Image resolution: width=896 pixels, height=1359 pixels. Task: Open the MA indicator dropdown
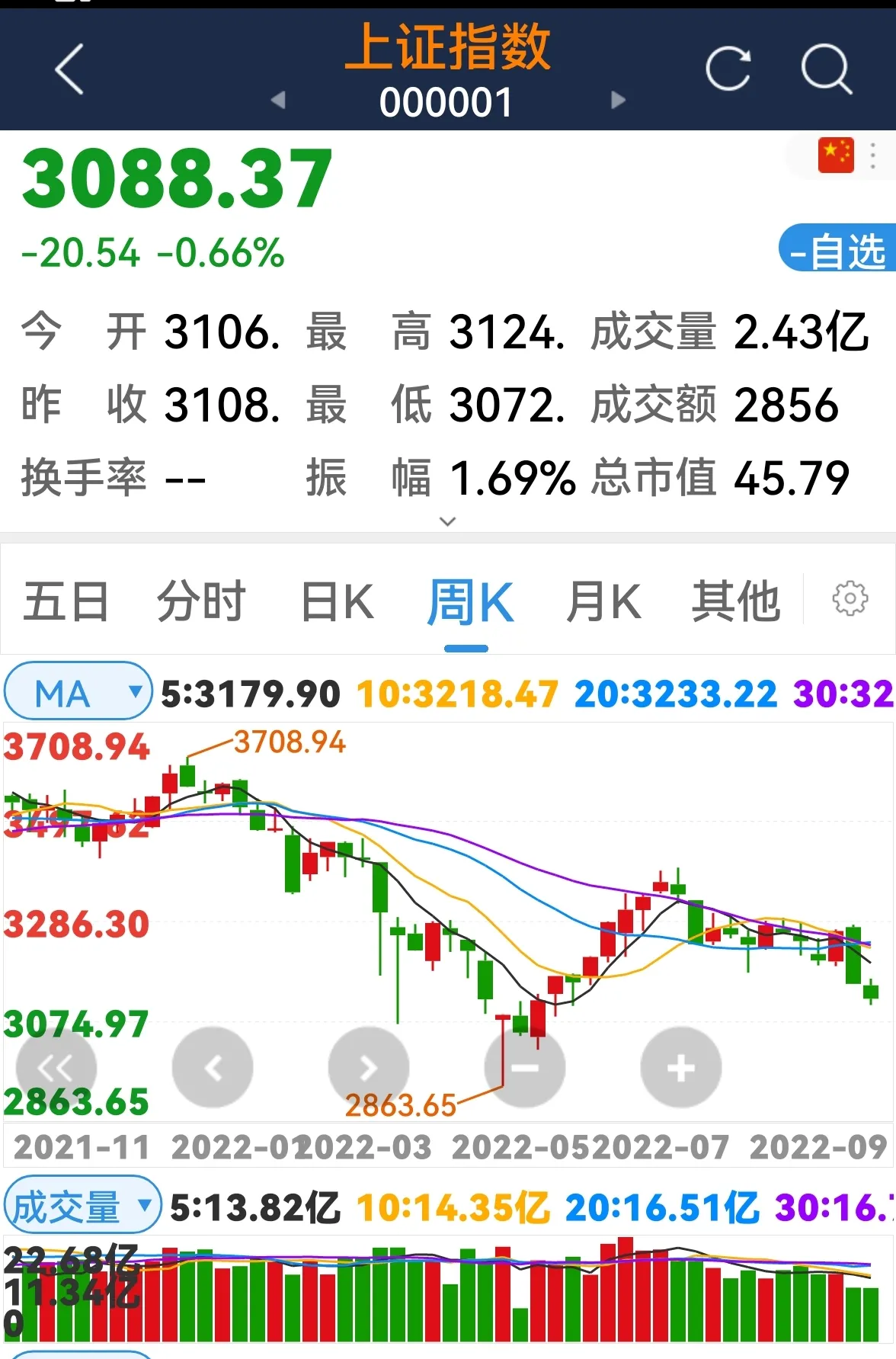77,692
